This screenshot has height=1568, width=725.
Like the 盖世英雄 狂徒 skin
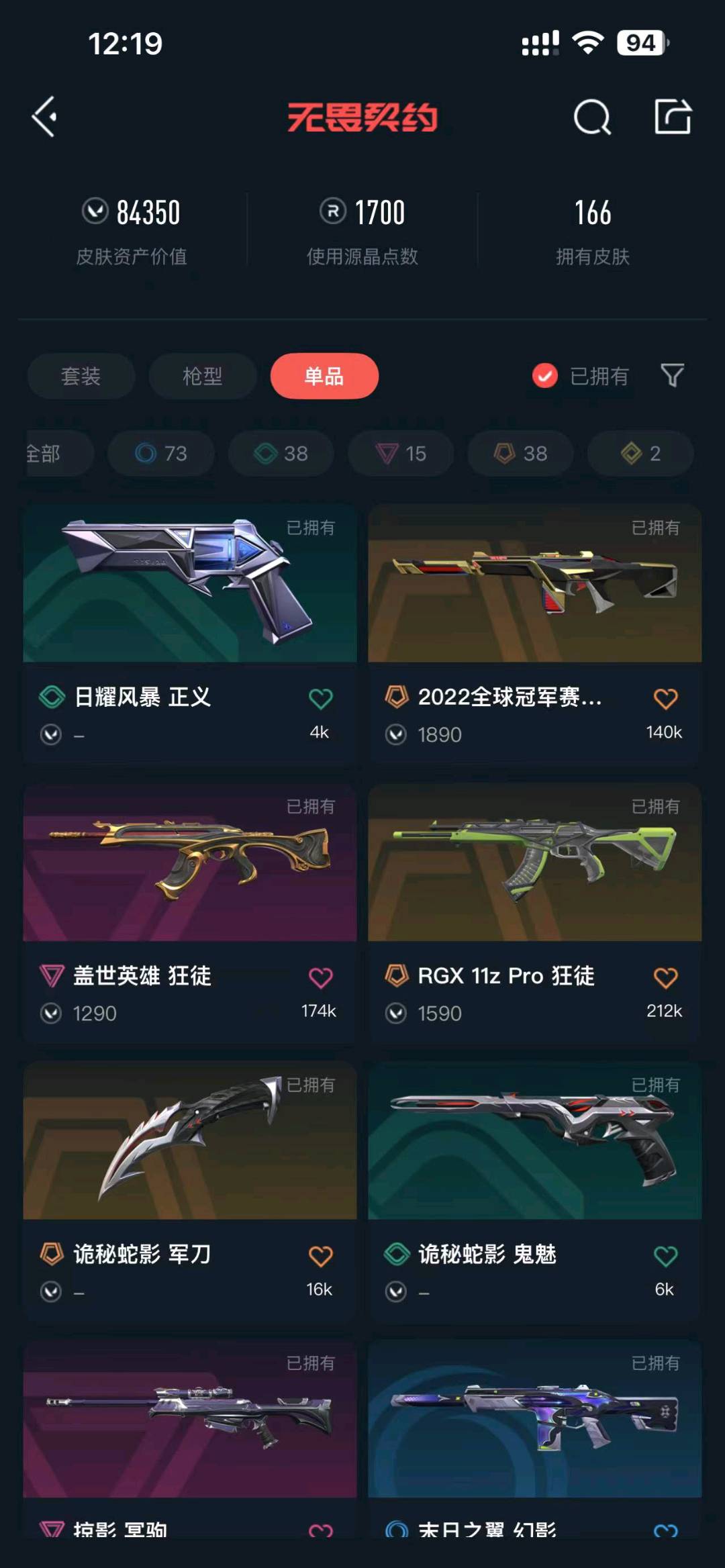point(320,978)
